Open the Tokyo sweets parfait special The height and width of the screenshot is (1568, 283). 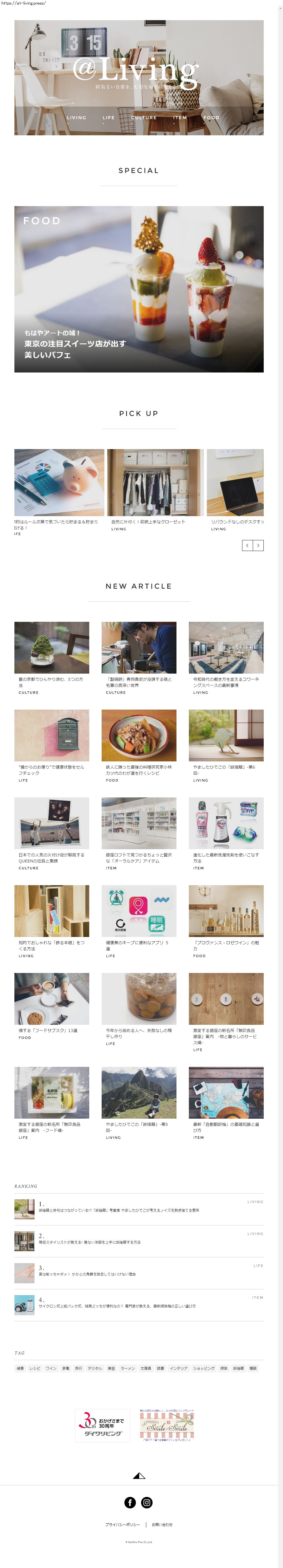tap(139, 289)
